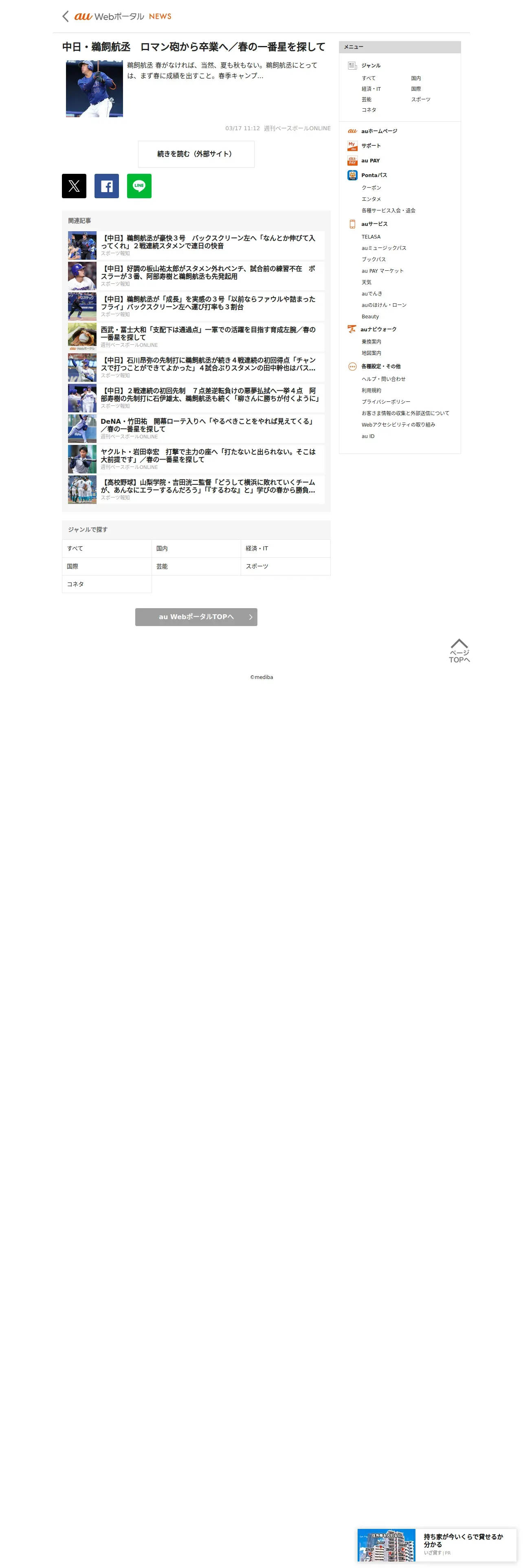The image size is (523, 1568).
Task: Open the 持ち家 rental ad banner
Action: point(437,1545)
